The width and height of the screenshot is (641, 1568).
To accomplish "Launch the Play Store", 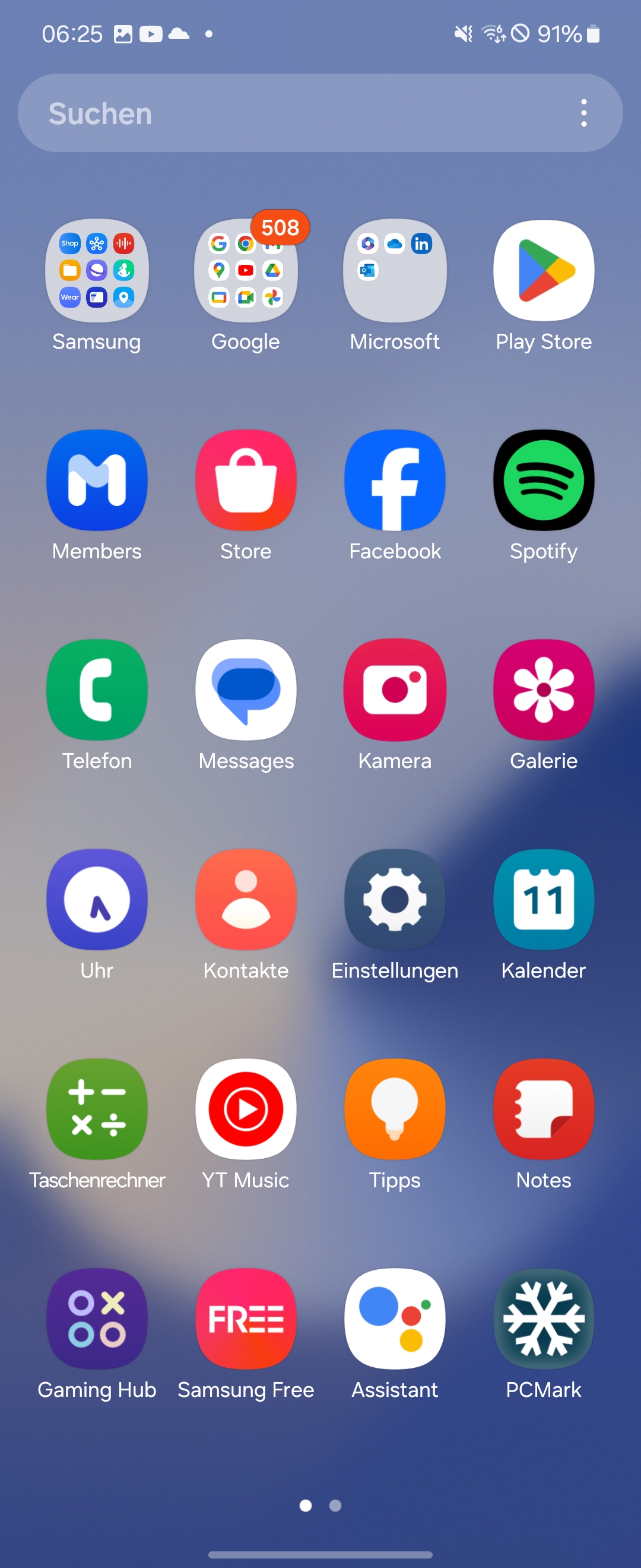I will pyautogui.click(x=544, y=270).
